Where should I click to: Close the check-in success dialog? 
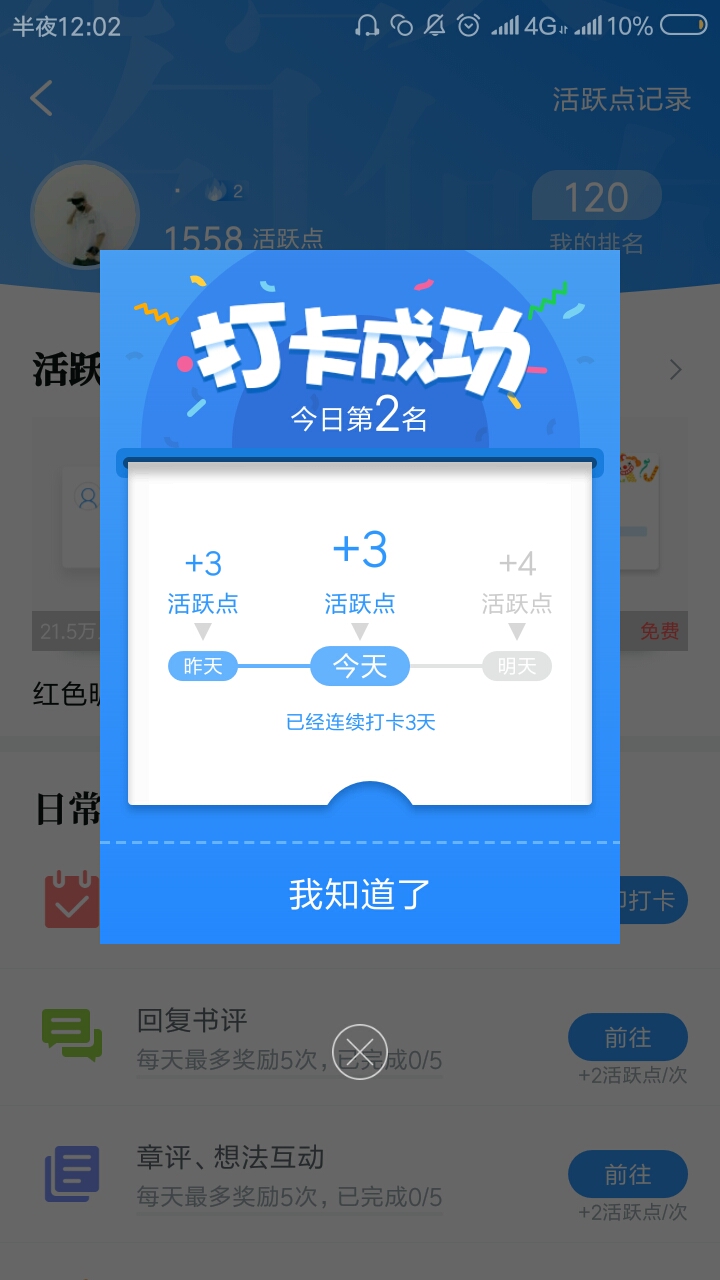360,1052
